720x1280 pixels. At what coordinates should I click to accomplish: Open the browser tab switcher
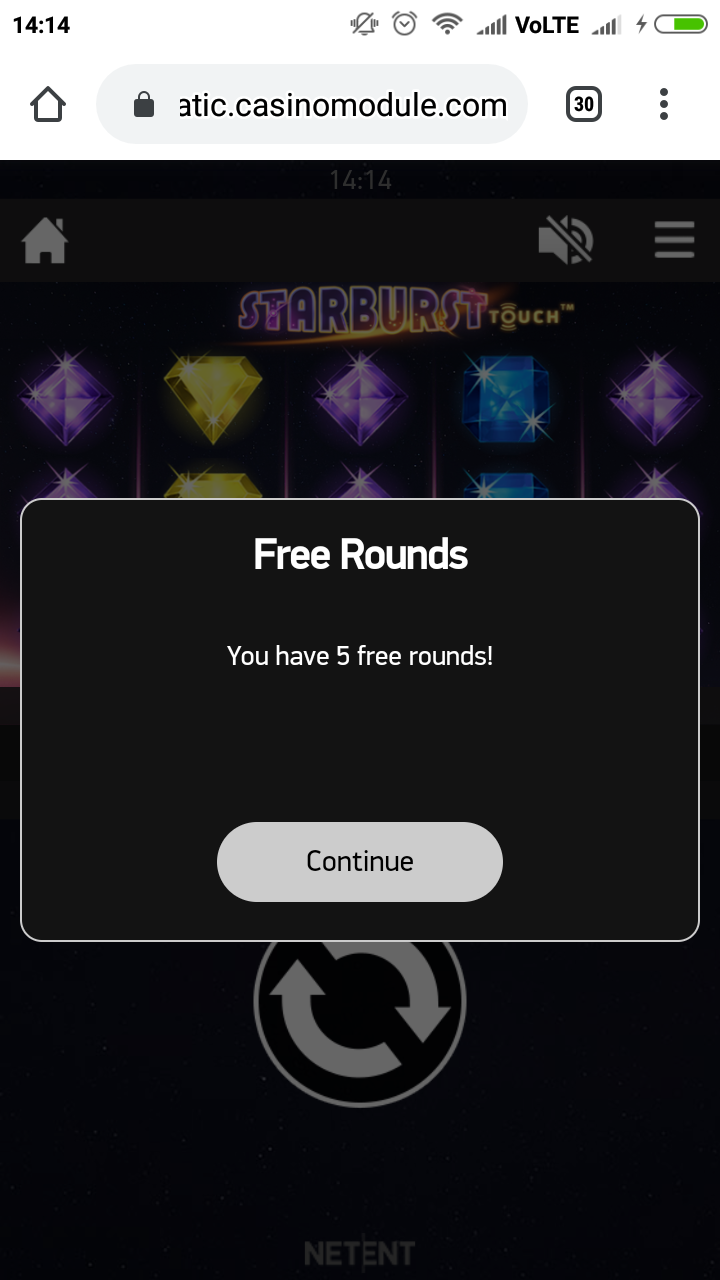(584, 104)
